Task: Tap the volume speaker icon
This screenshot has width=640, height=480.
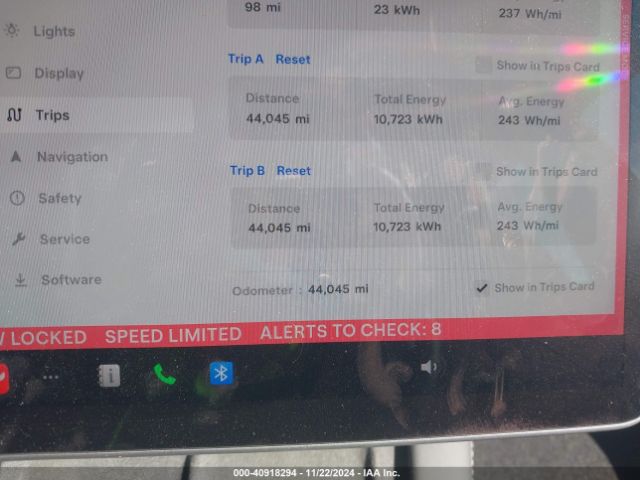Action: click(x=428, y=367)
